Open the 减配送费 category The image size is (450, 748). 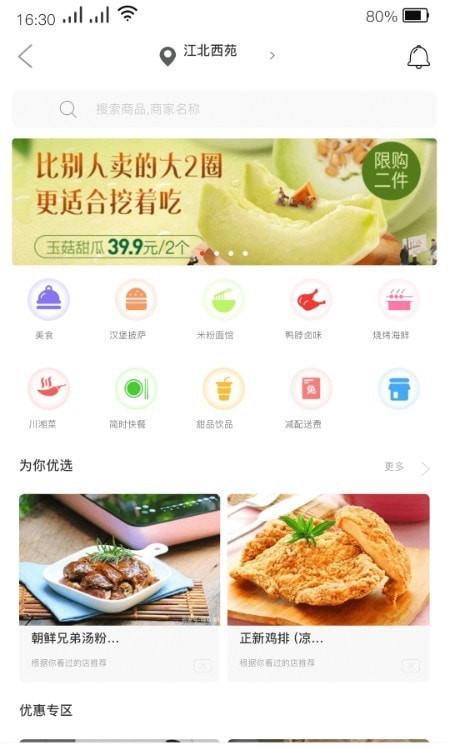click(311, 398)
